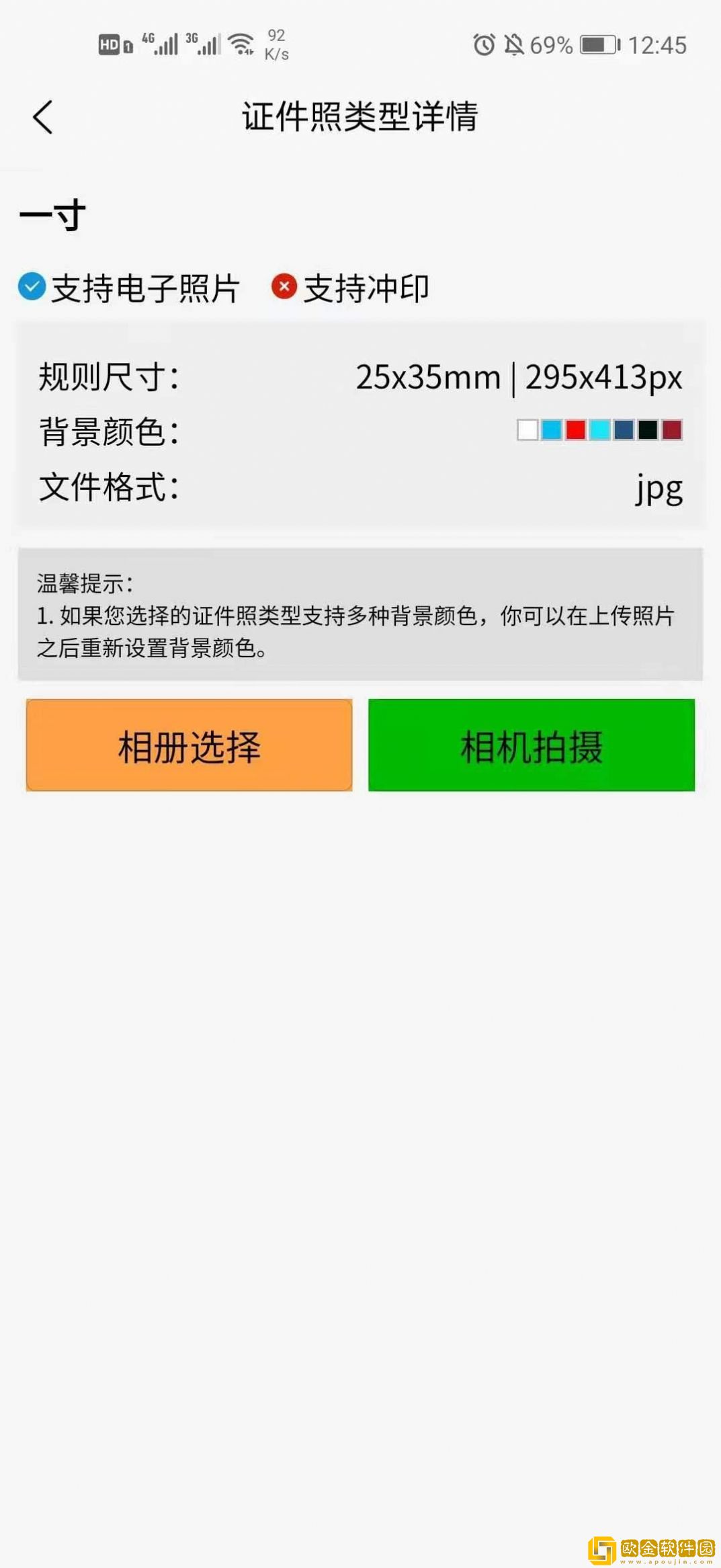
Task: Select the white background color swatch
Action: coord(527,430)
